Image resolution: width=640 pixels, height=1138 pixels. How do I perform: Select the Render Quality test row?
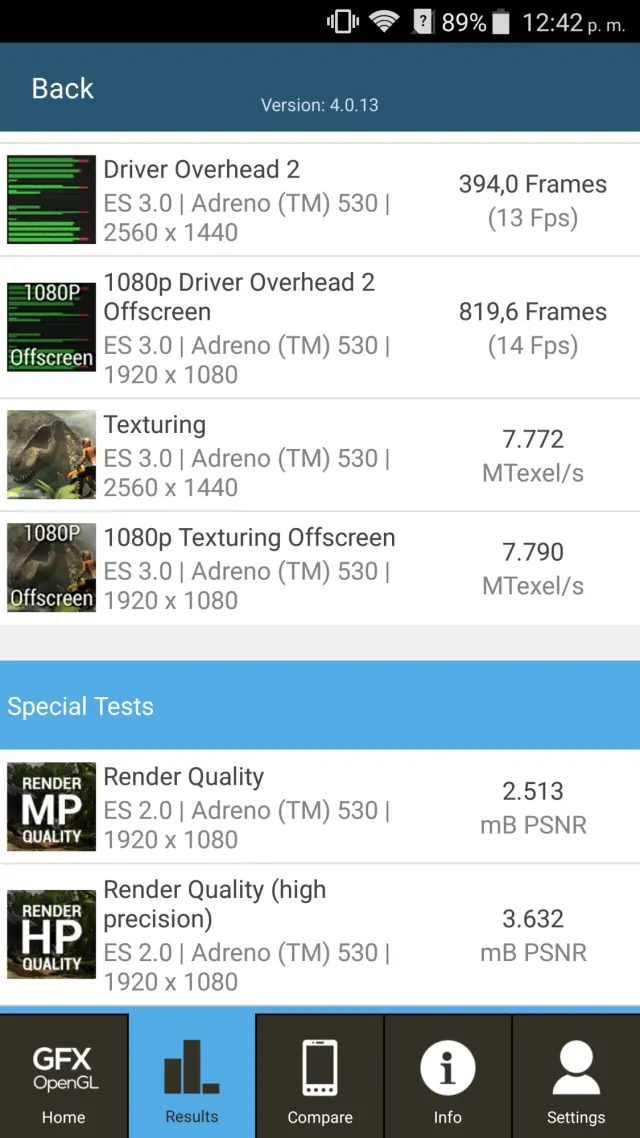[320, 807]
